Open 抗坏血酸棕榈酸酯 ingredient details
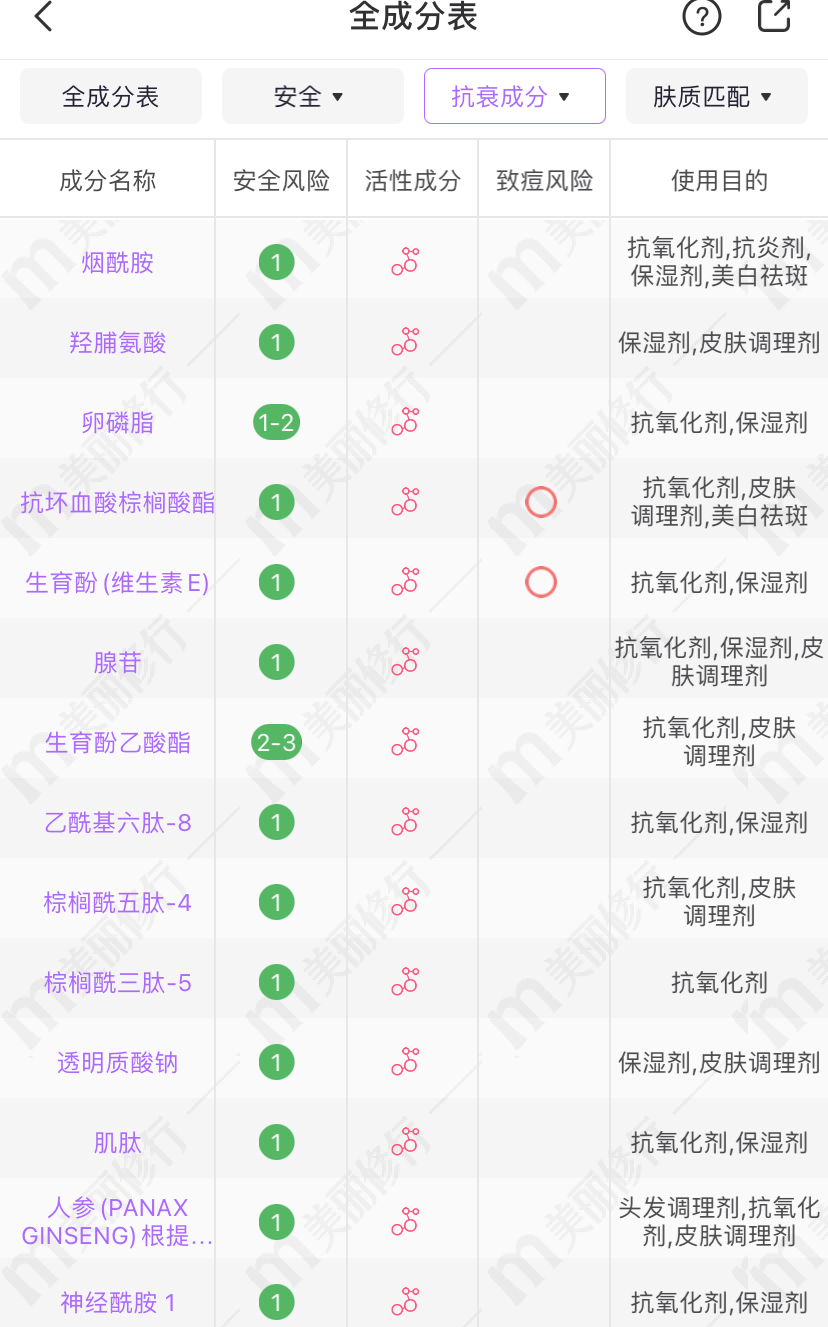 click(118, 503)
